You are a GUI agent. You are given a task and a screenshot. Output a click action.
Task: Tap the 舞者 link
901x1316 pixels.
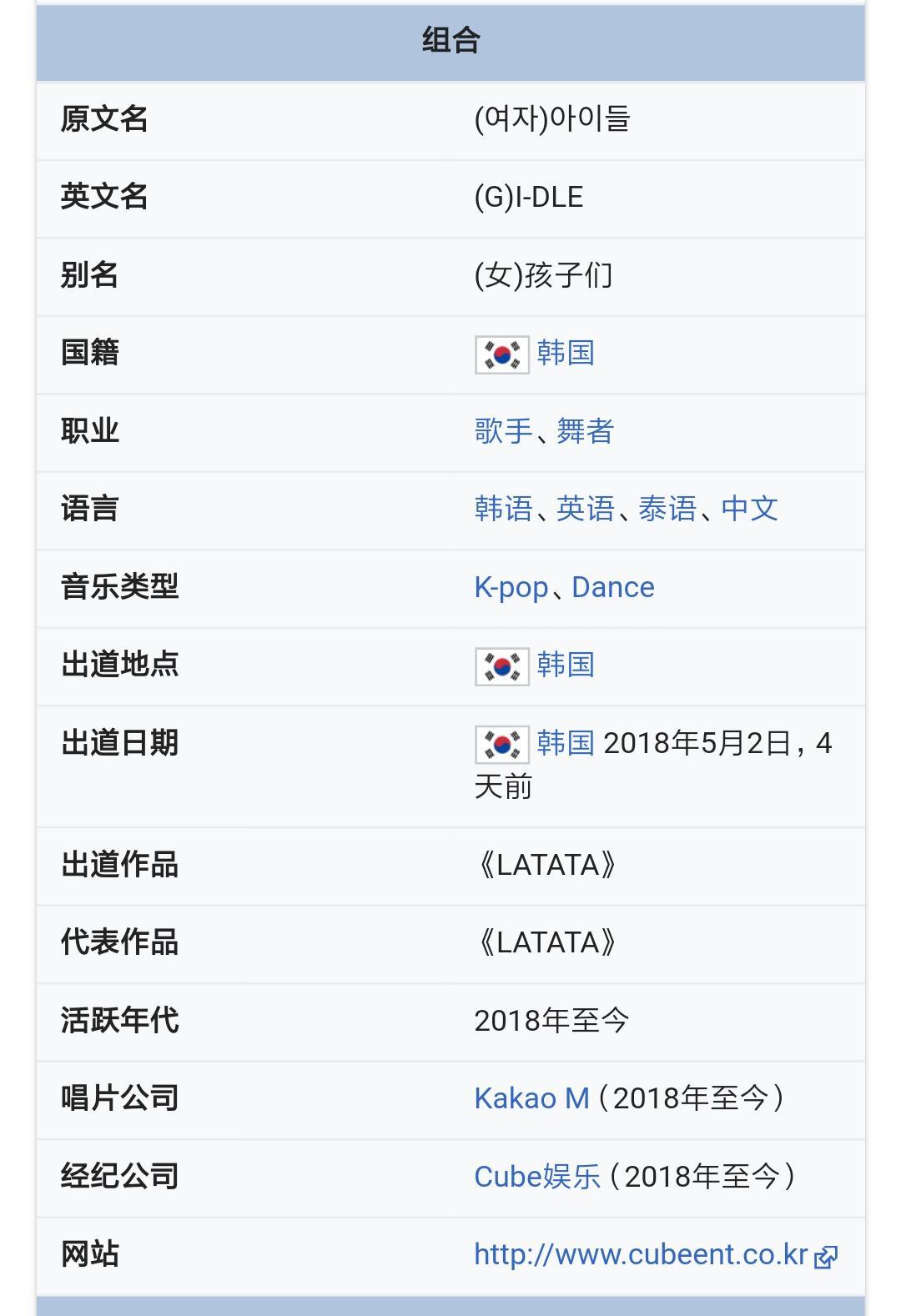pyautogui.click(x=585, y=431)
